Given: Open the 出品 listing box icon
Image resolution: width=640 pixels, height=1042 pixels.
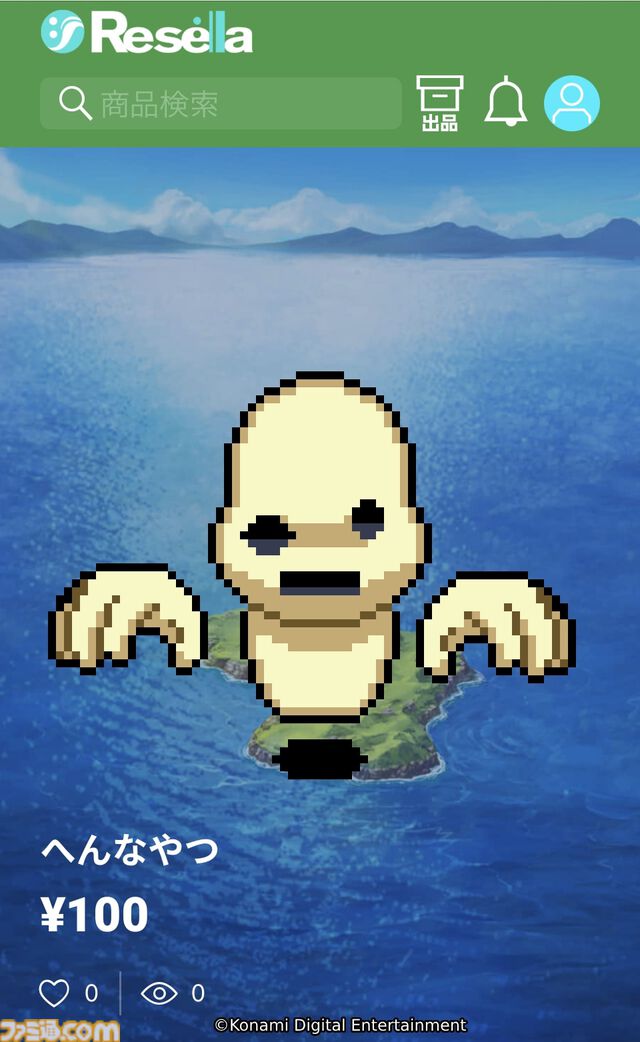Looking at the screenshot, I should tap(439, 102).
